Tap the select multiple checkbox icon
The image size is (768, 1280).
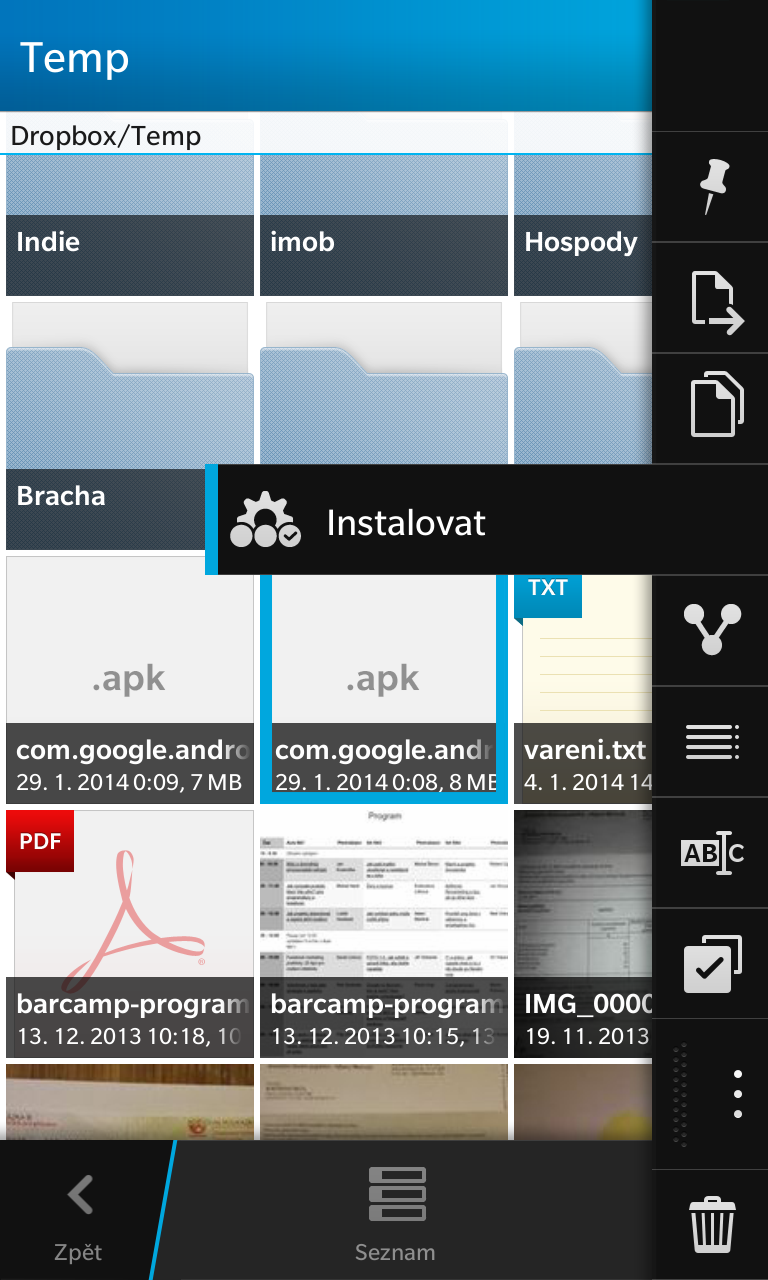coord(711,964)
